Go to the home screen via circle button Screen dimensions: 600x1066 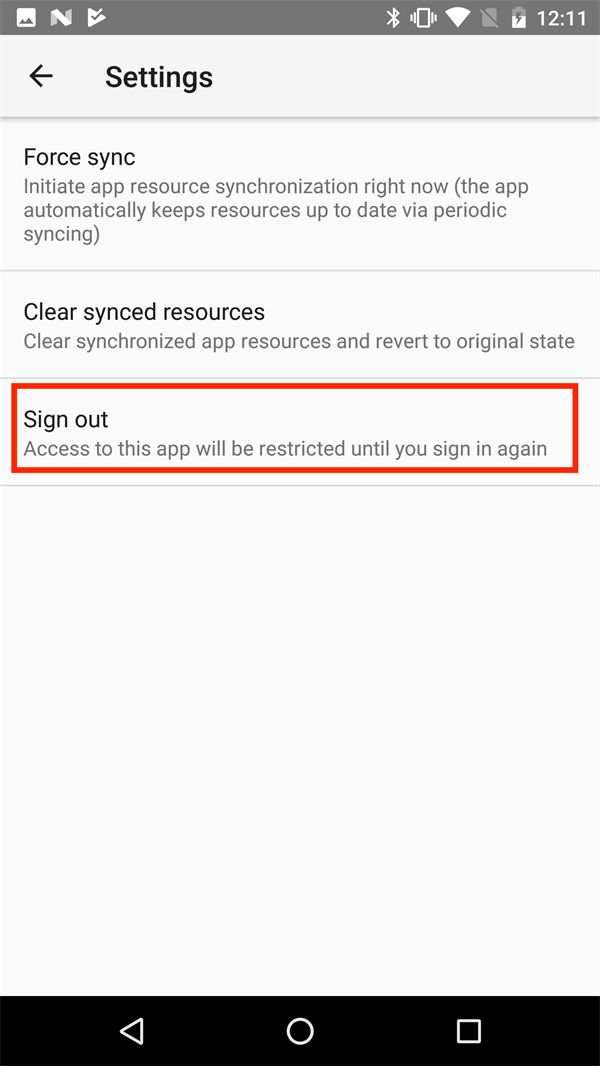pyautogui.click(x=300, y=1030)
